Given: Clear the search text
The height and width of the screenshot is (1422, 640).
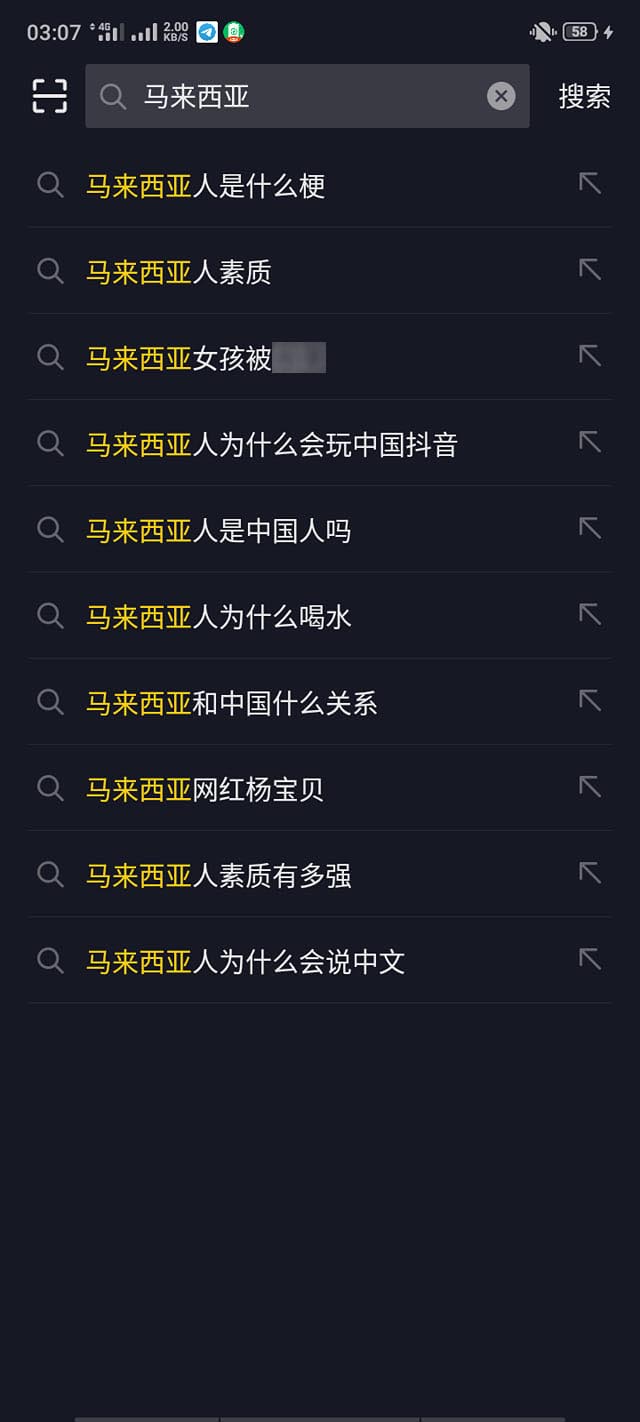Looking at the screenshot, I should (x=501, y=96).
